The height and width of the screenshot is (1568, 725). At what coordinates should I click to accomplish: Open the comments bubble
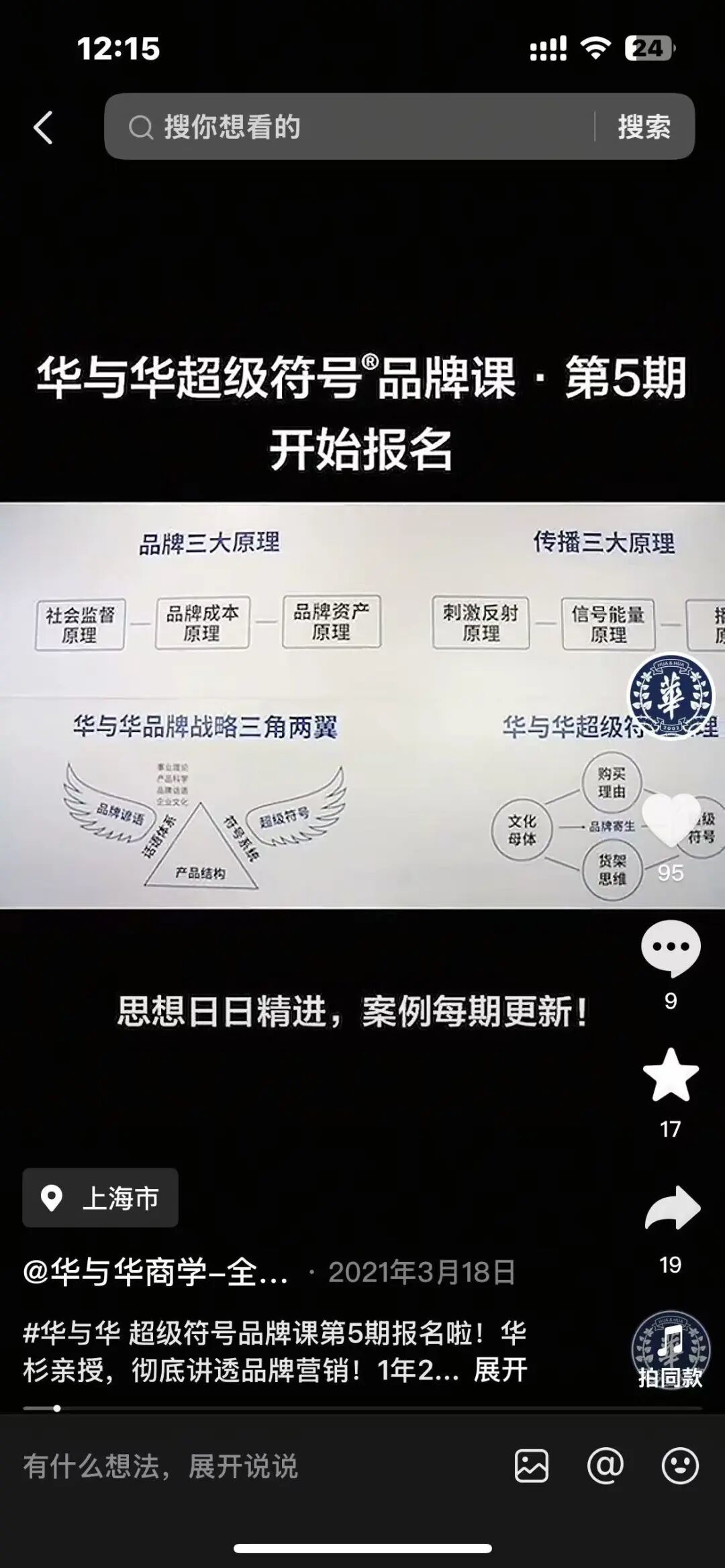pos(671,947)
